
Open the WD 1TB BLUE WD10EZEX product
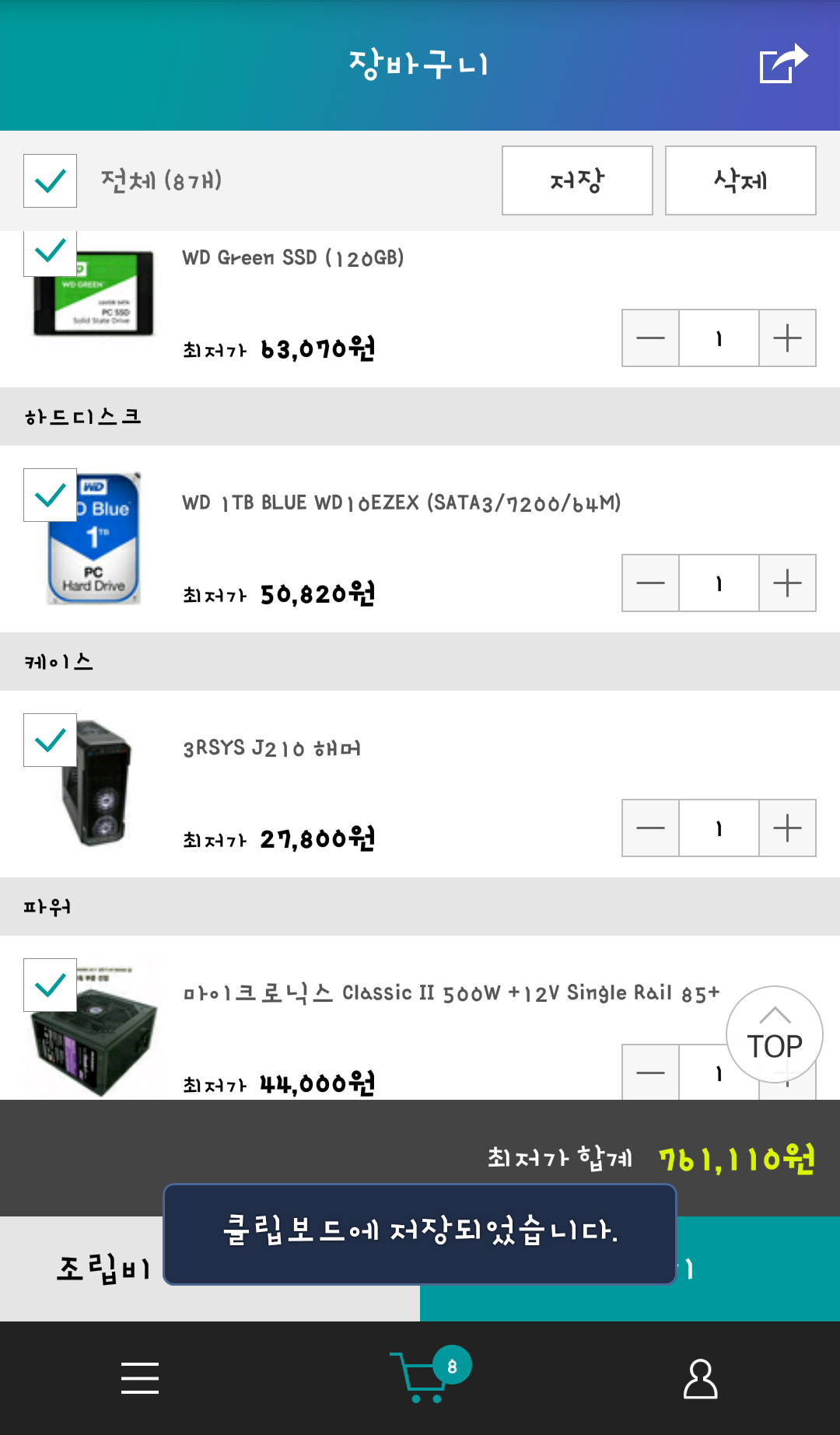tap(401, 503)
